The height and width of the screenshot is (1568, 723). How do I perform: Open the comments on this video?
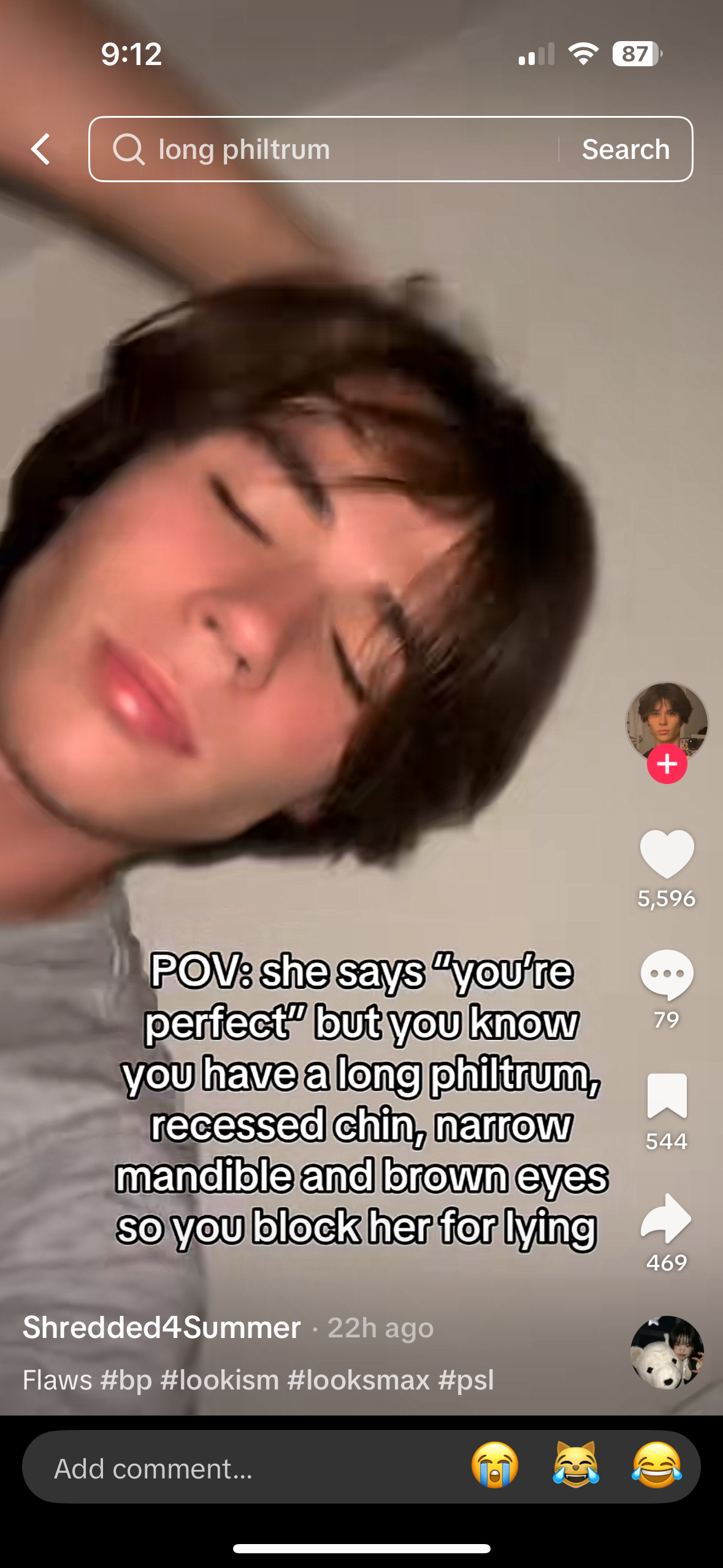pos(667,974)
